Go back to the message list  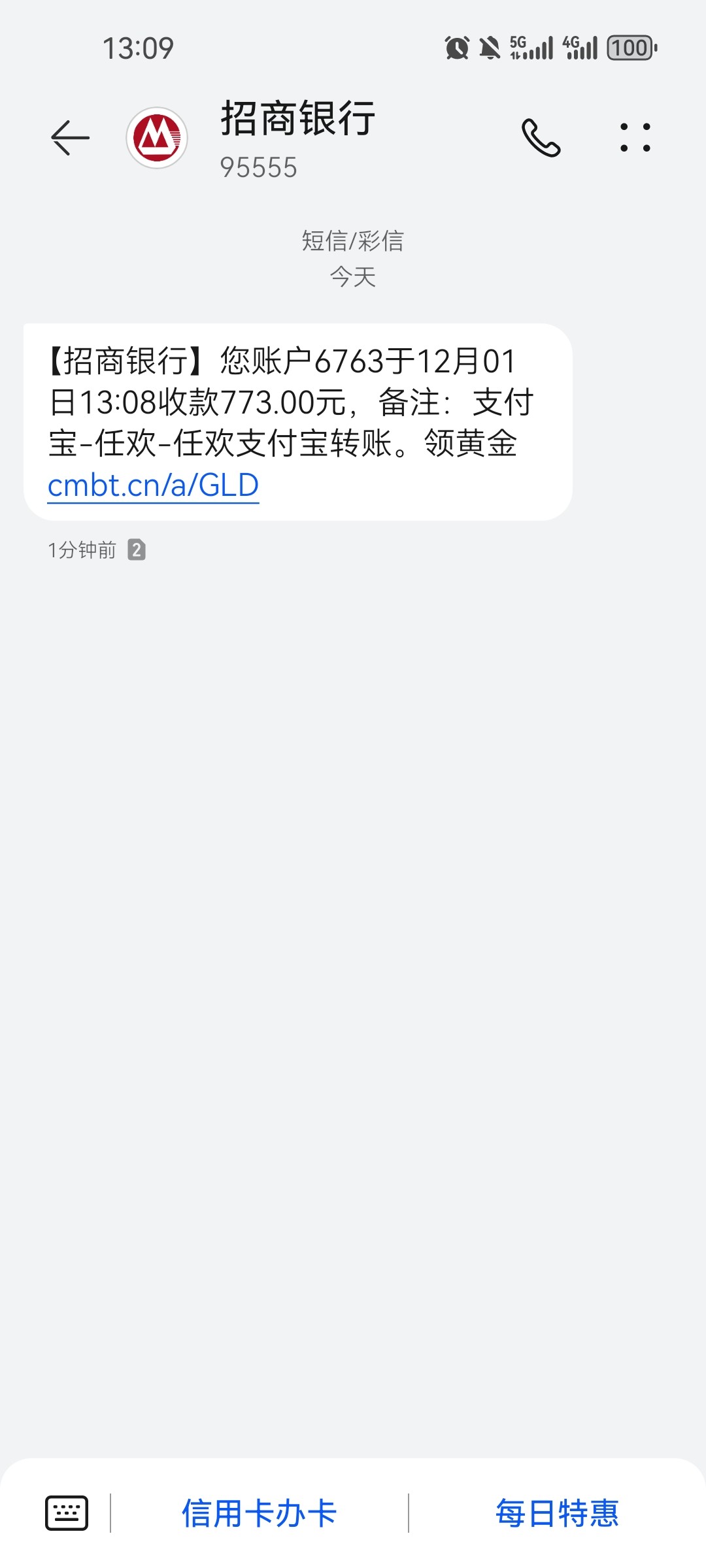pos(70,138)
